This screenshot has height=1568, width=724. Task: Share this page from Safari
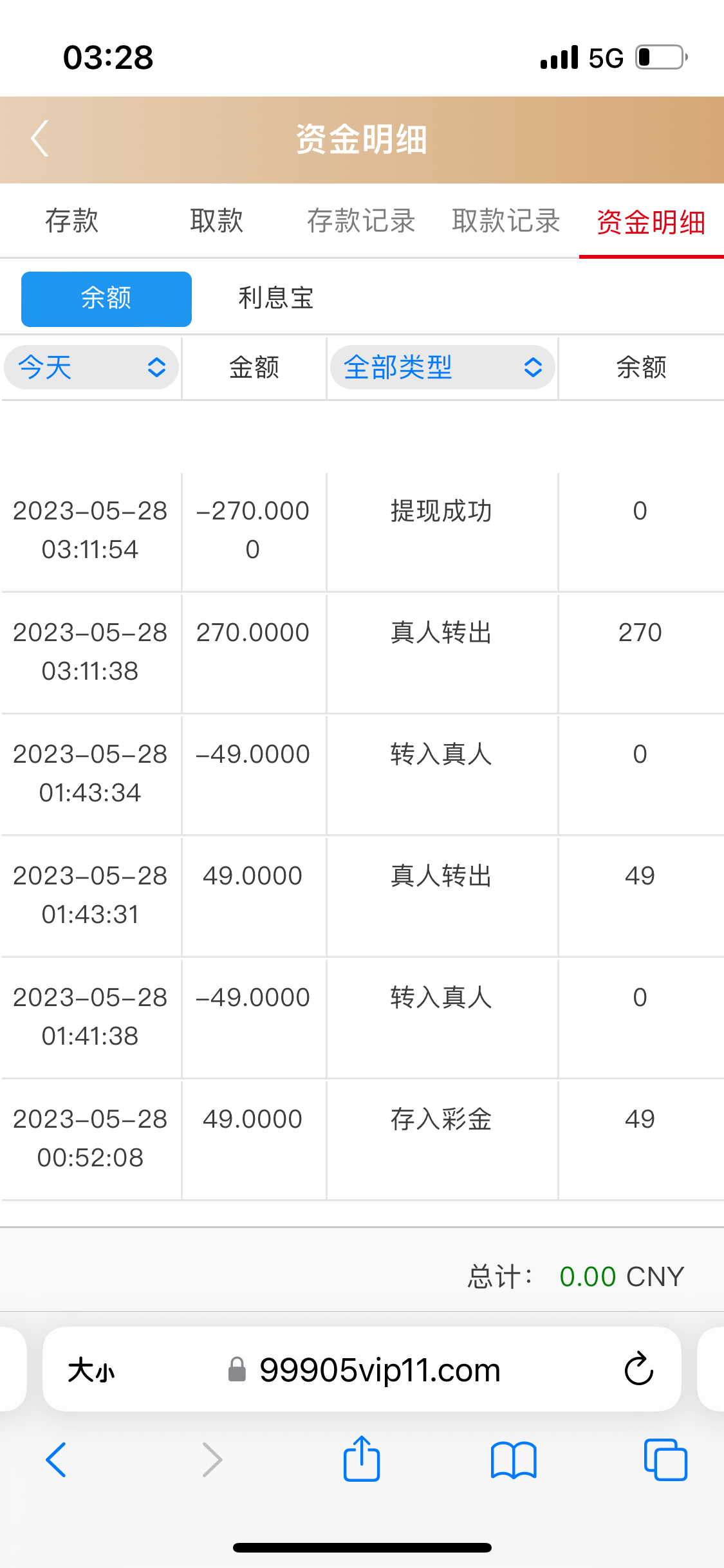coord(362,1459)
